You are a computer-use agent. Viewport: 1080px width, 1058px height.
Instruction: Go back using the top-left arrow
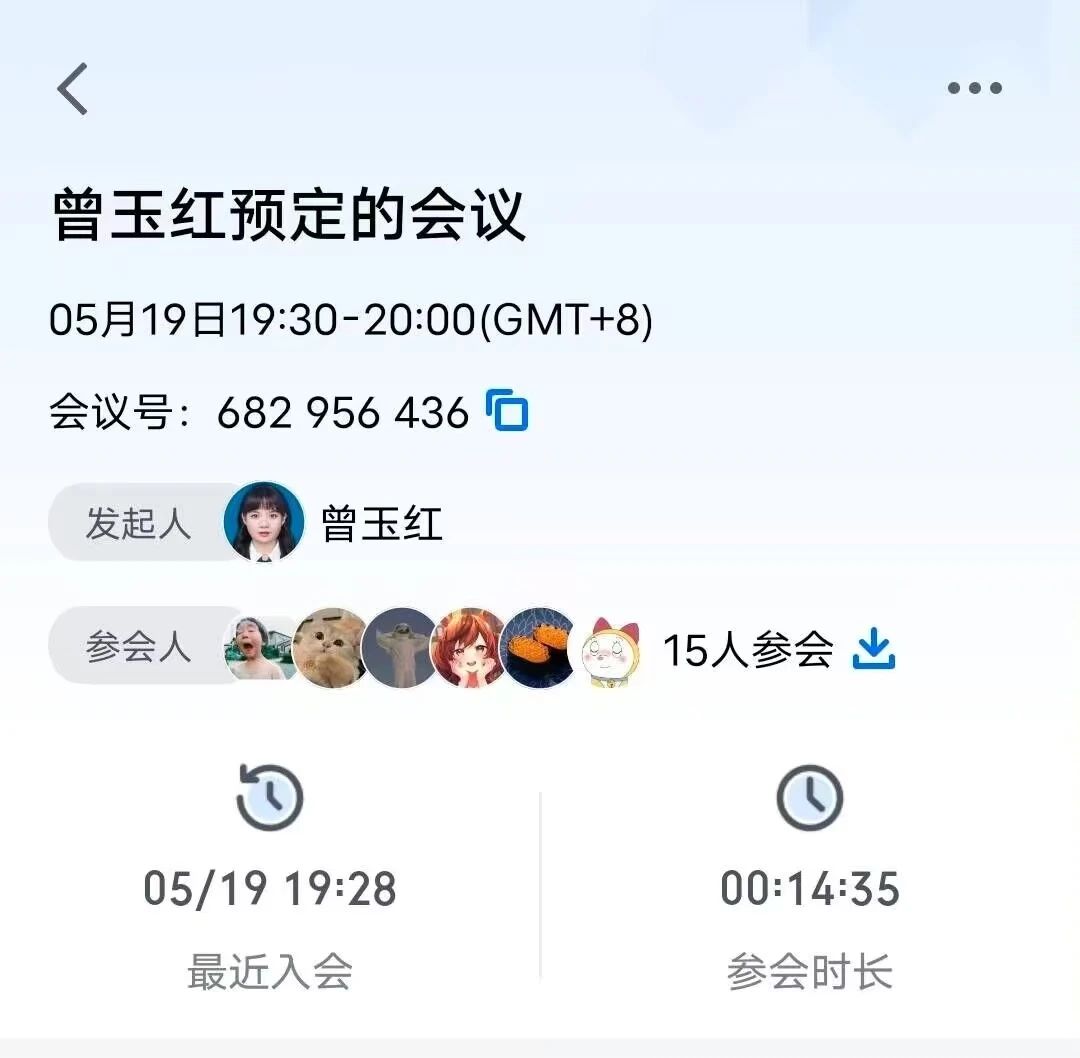(x=73, y=88)
